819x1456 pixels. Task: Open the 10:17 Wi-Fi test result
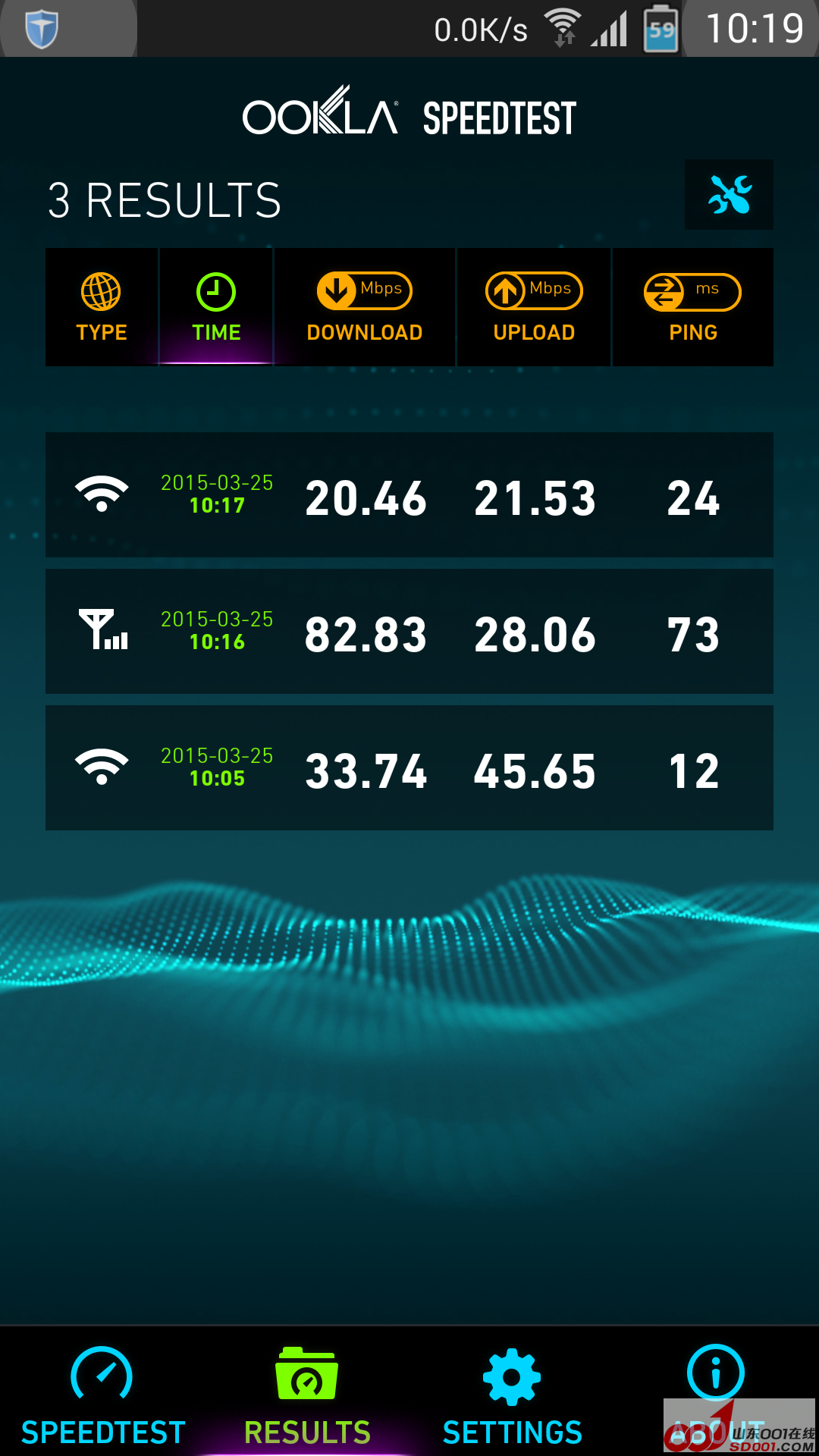409,495
